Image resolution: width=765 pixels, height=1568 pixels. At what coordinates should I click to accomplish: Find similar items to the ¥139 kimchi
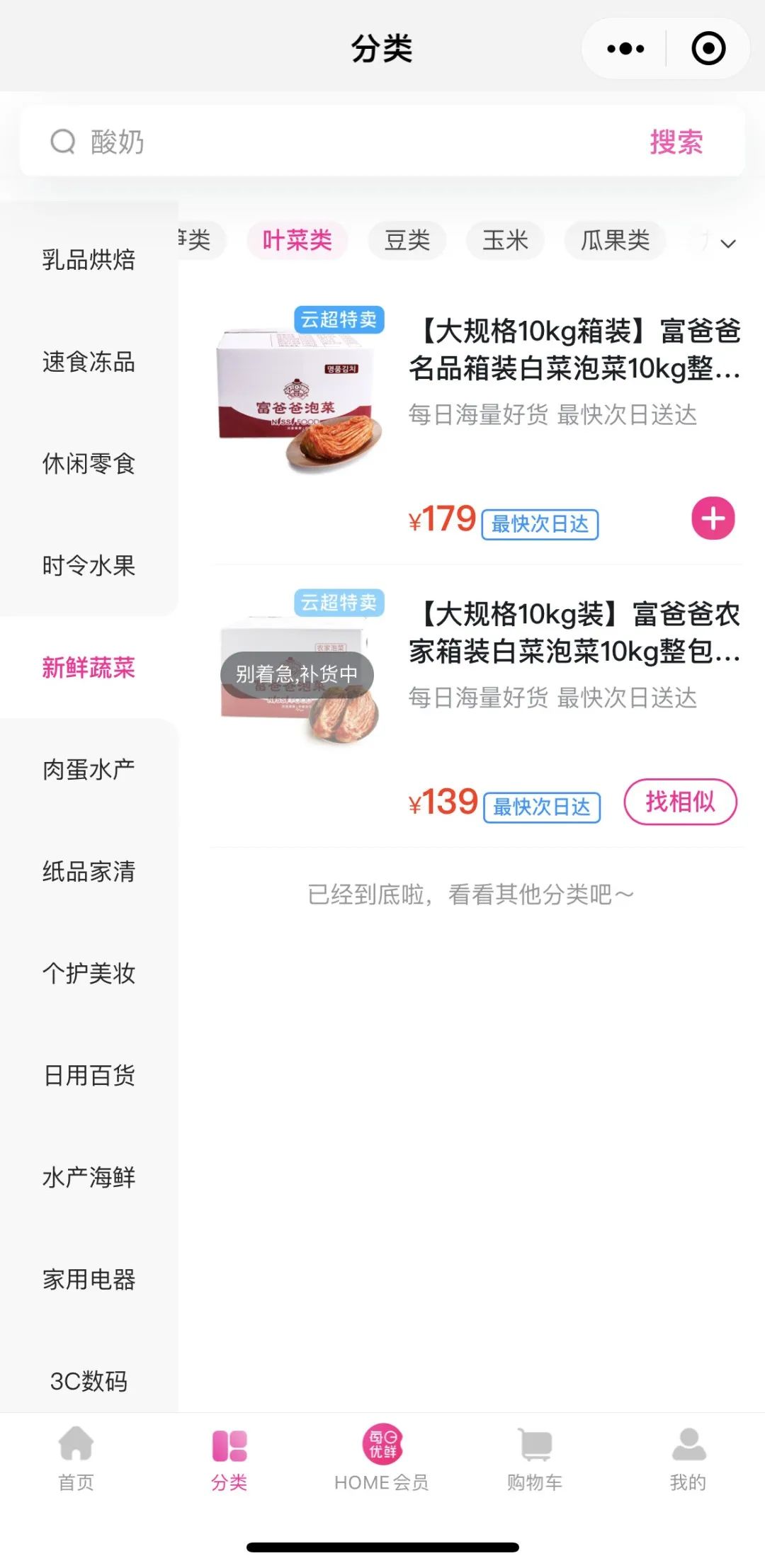tap(680, 802)
